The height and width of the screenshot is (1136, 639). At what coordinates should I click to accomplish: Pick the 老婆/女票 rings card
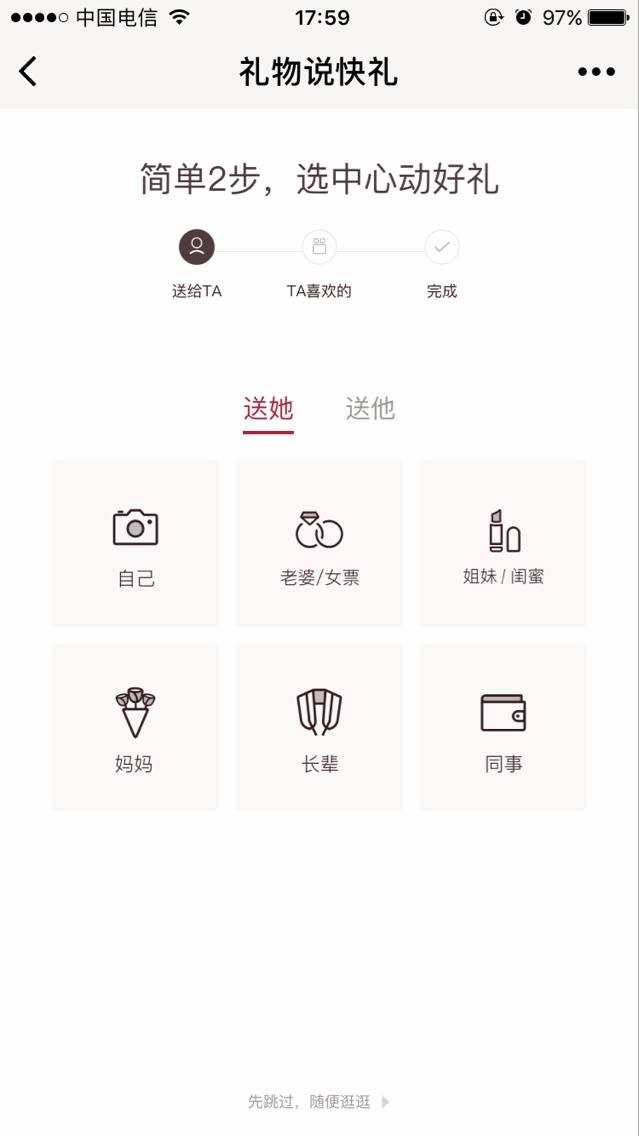[320, 543]
